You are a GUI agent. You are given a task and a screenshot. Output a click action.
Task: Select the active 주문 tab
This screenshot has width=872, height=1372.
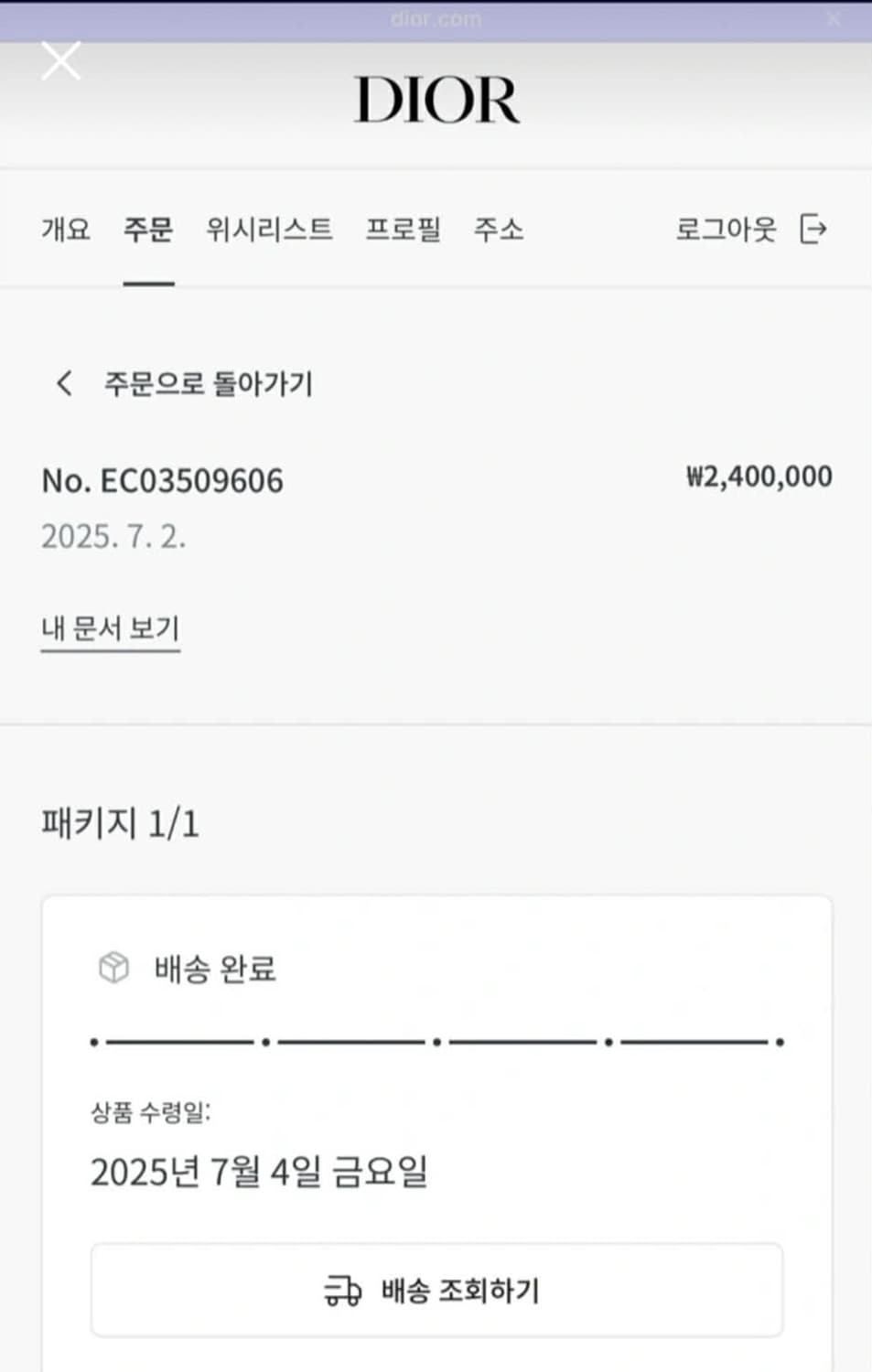coord(148,230)
